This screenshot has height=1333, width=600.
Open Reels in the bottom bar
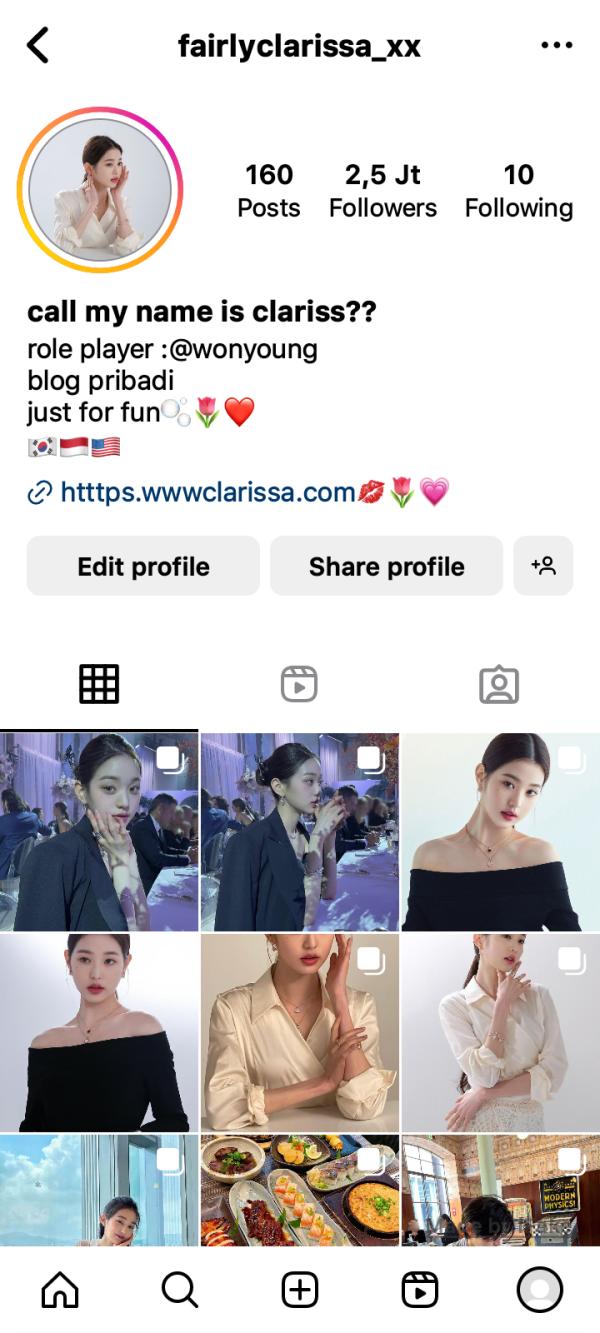[x=420, y=1291]
